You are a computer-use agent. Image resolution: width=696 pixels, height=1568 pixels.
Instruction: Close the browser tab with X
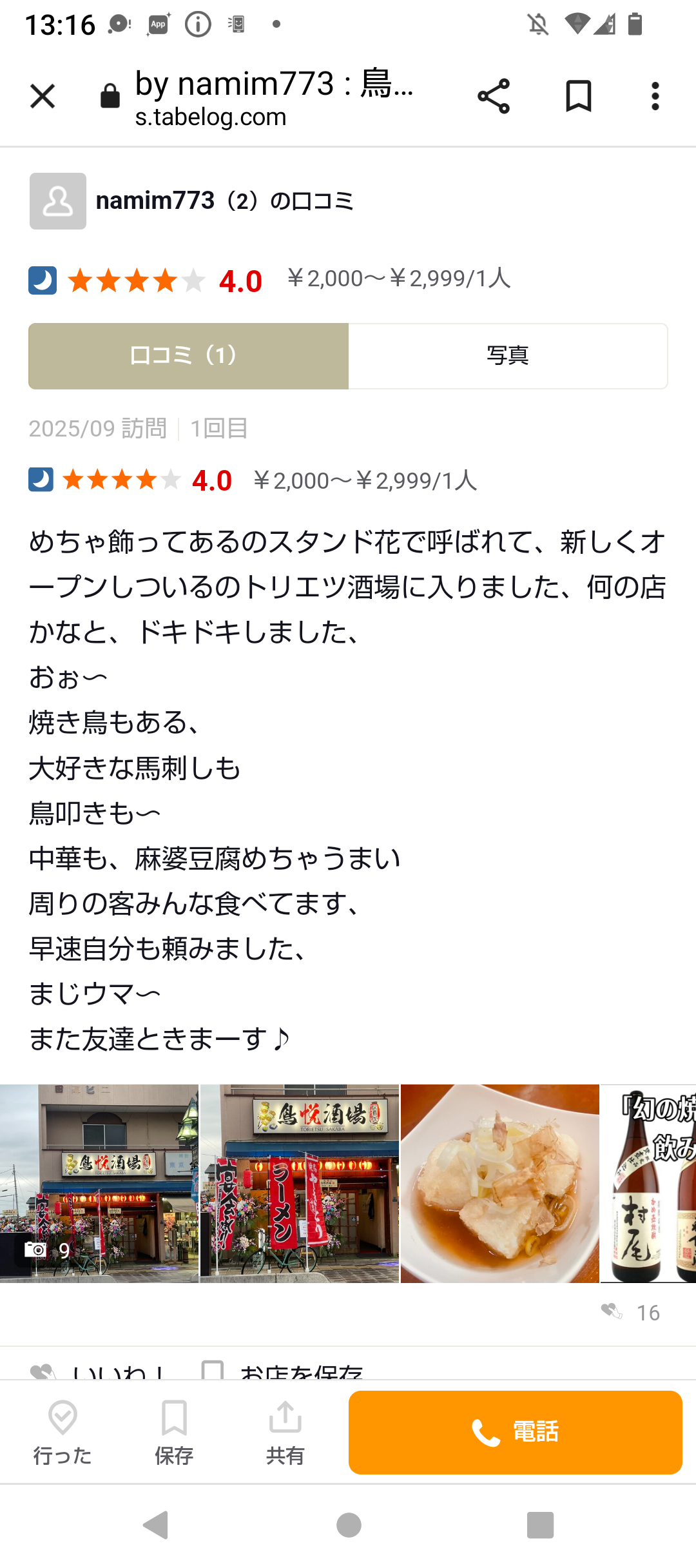coord(43,97)
